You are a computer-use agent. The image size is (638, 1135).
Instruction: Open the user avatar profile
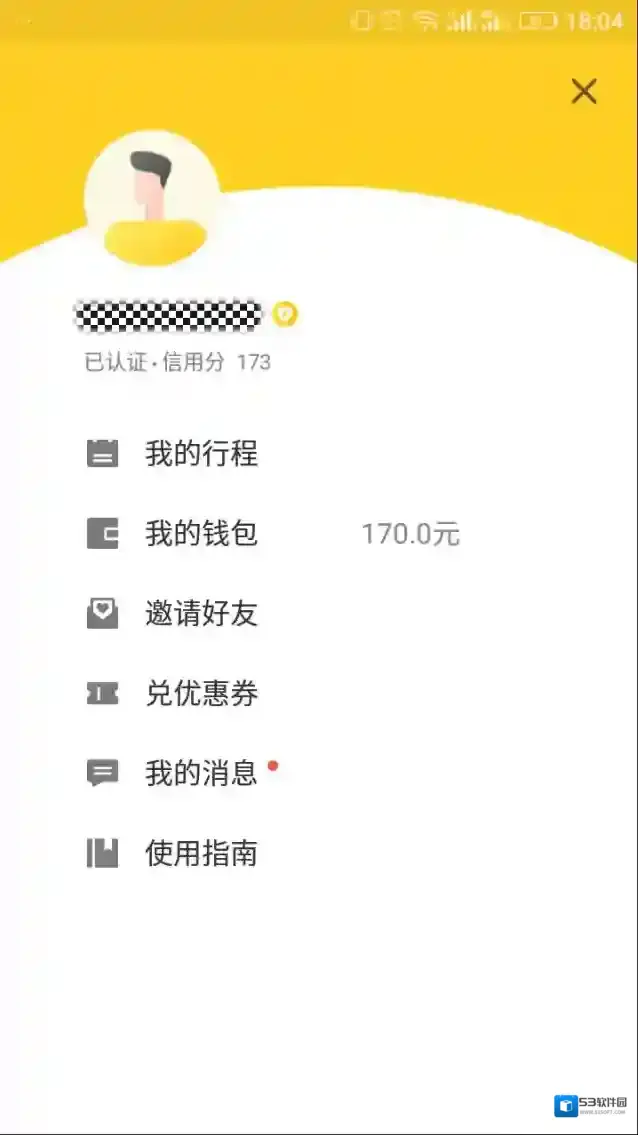click(x=153, y=199)
